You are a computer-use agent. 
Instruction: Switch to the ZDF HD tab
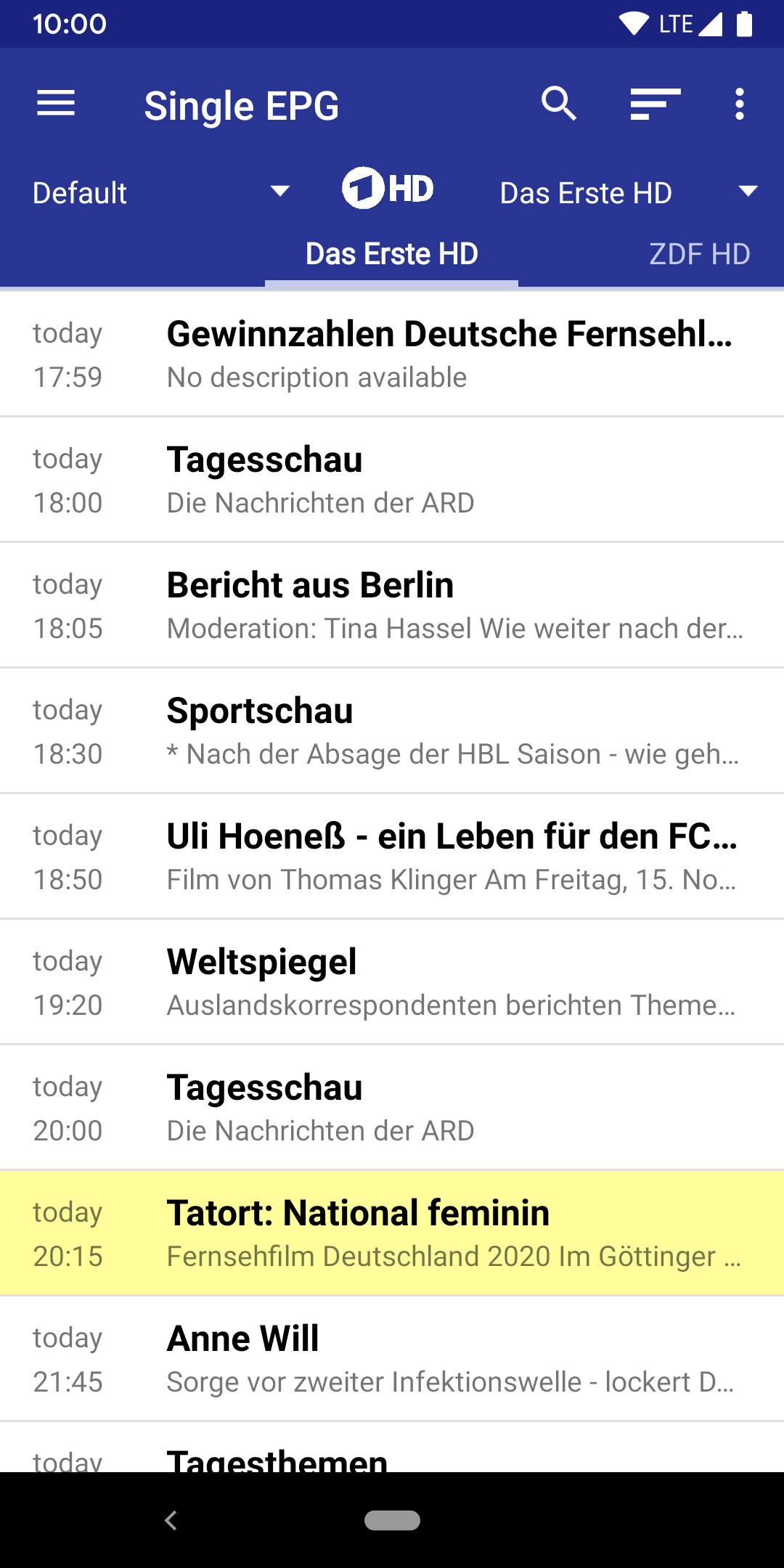tap(699, 254)
